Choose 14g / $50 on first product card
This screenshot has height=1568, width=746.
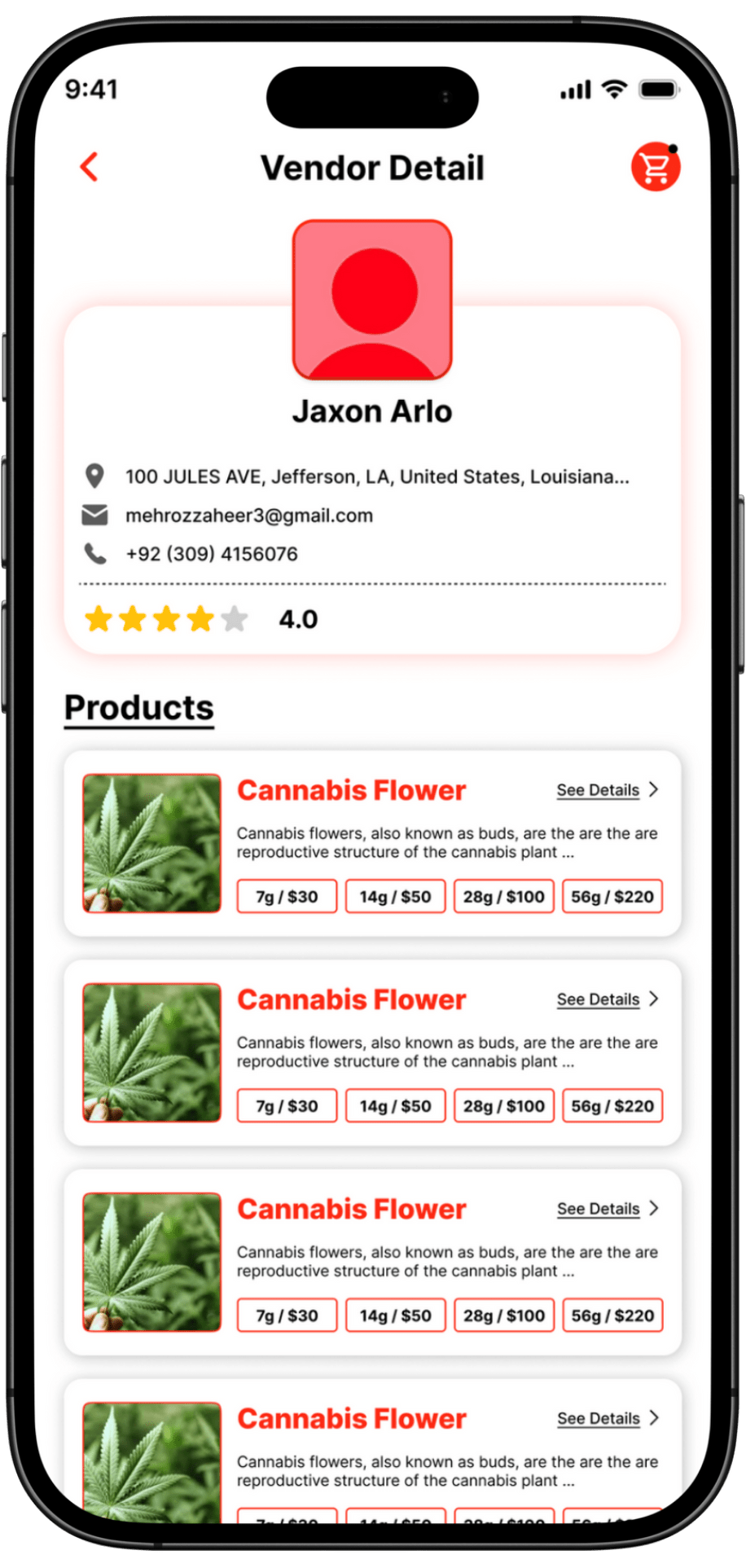(x=395, y=897)
